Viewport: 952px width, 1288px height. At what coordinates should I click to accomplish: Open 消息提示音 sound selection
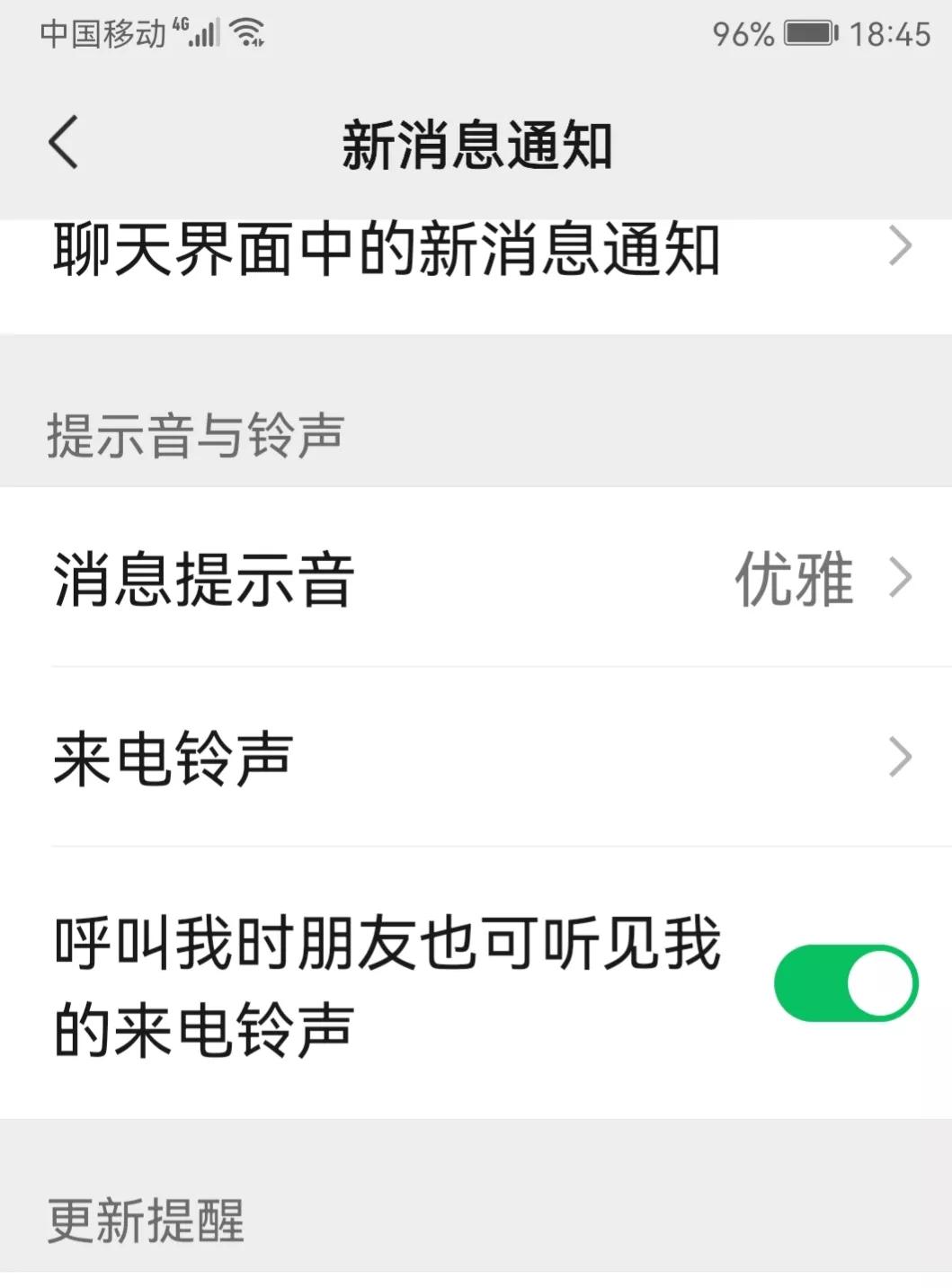(x=476, y=578)
